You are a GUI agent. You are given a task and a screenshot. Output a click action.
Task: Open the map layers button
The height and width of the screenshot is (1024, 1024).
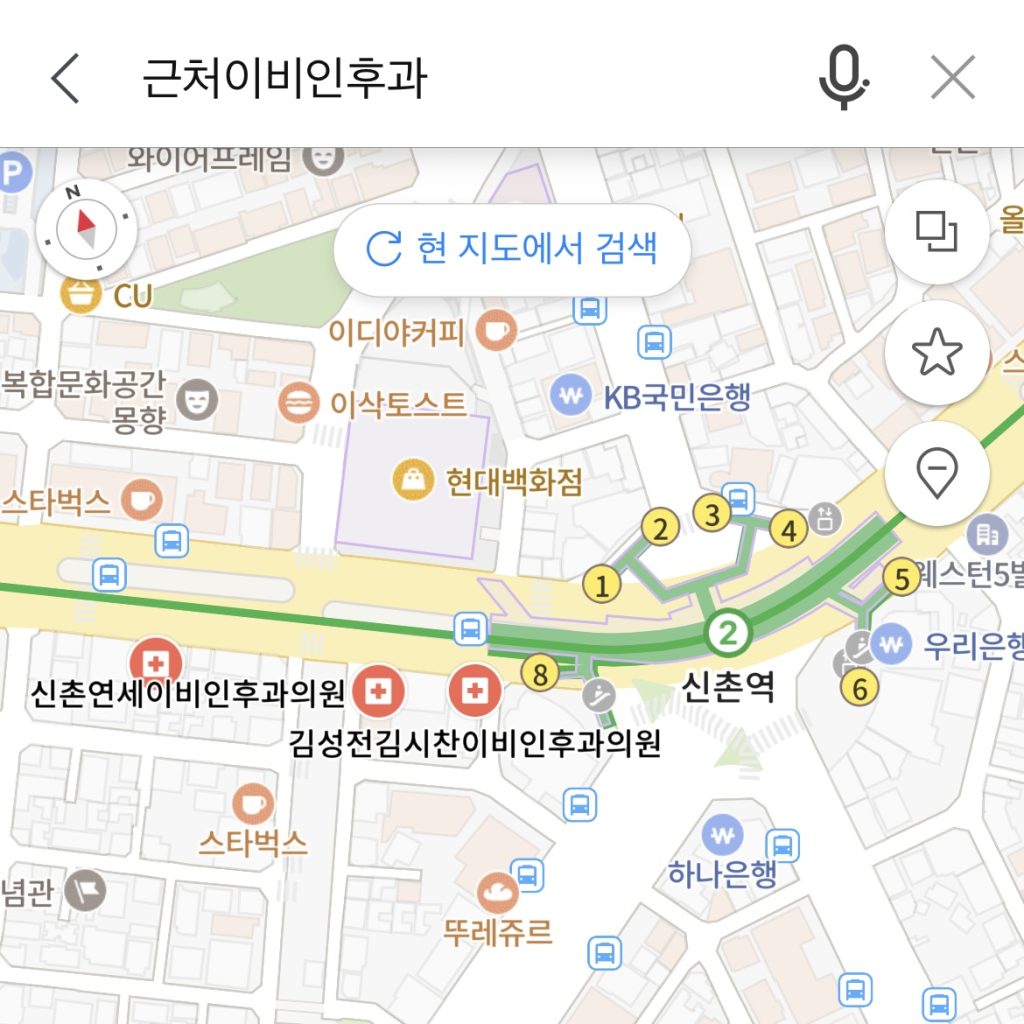937,232
